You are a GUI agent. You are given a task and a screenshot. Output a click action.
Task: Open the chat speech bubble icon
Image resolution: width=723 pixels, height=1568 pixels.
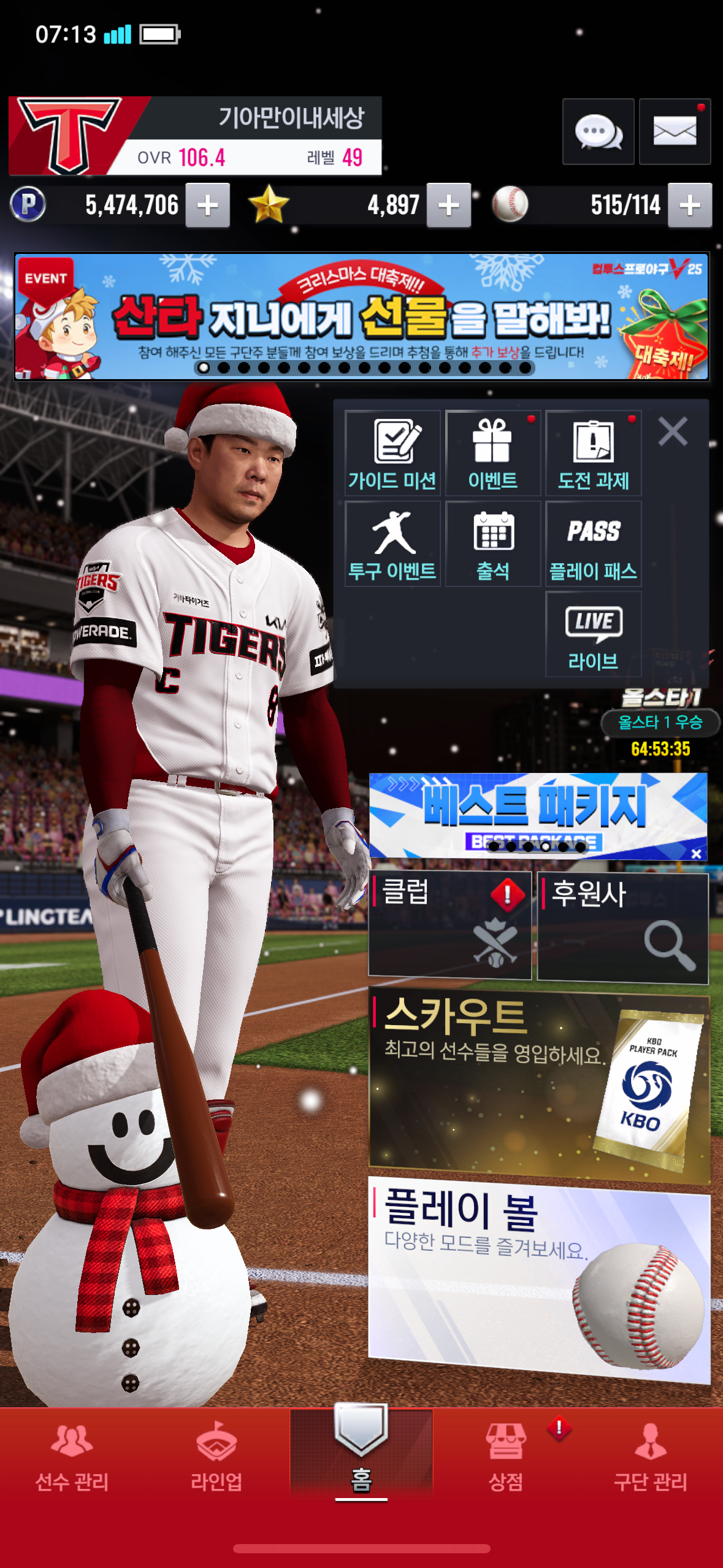598,131
